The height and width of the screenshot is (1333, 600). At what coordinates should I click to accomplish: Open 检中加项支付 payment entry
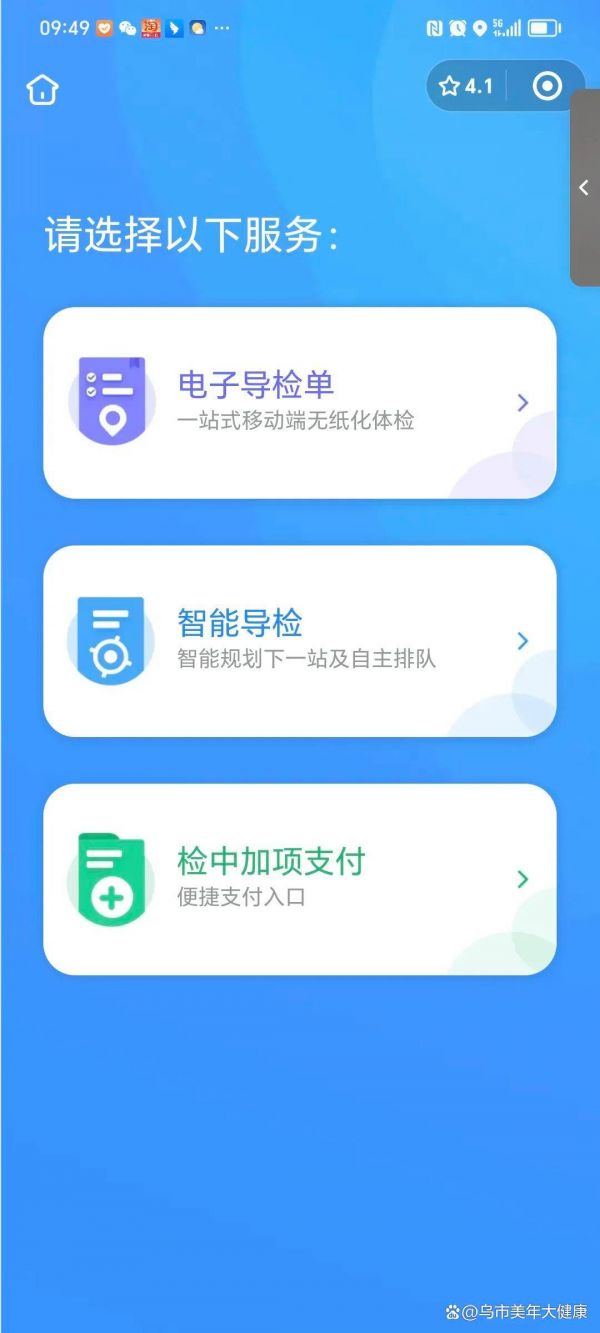299,879
